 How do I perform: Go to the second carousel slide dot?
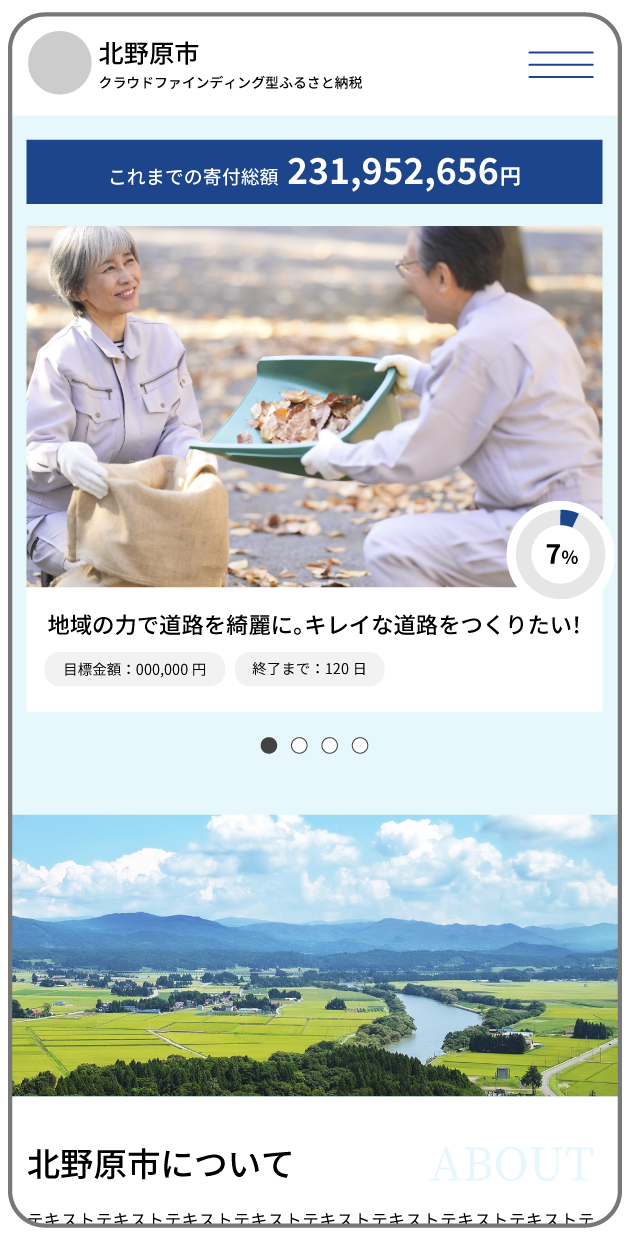click(x=299, y=745)
